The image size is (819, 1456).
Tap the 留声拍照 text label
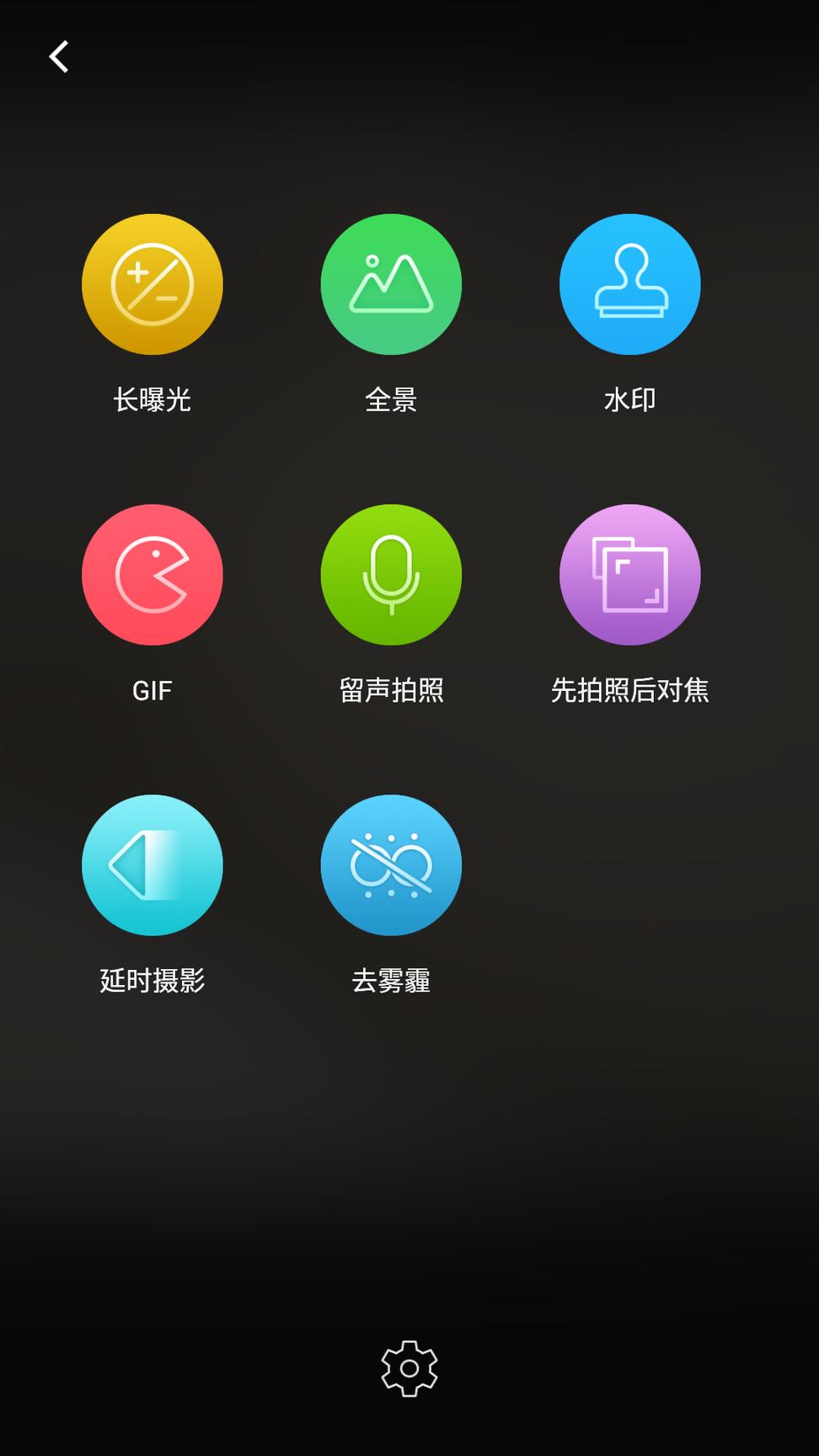tap(390, 690)
